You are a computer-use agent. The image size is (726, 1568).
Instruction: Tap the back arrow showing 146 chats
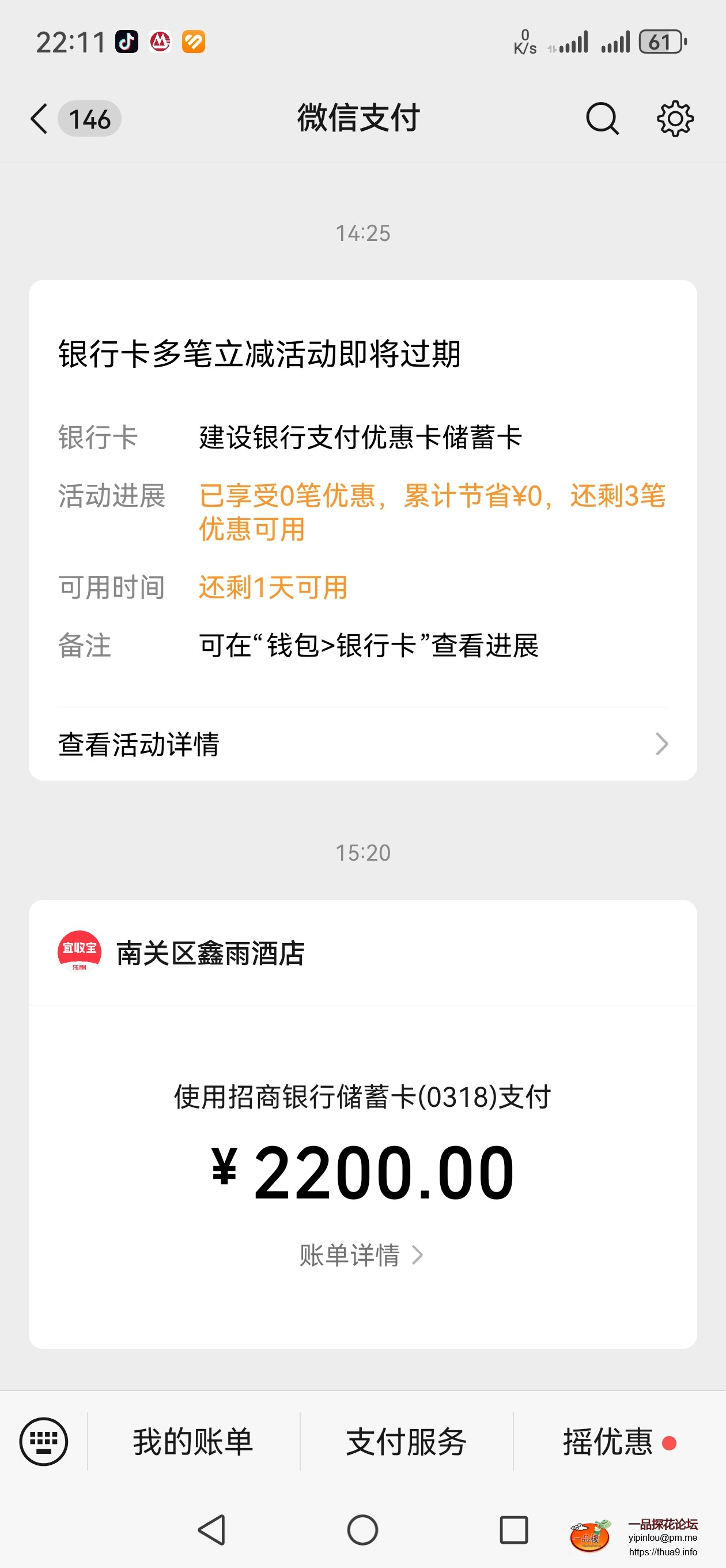pyautogui.click(x=73, y=119)
